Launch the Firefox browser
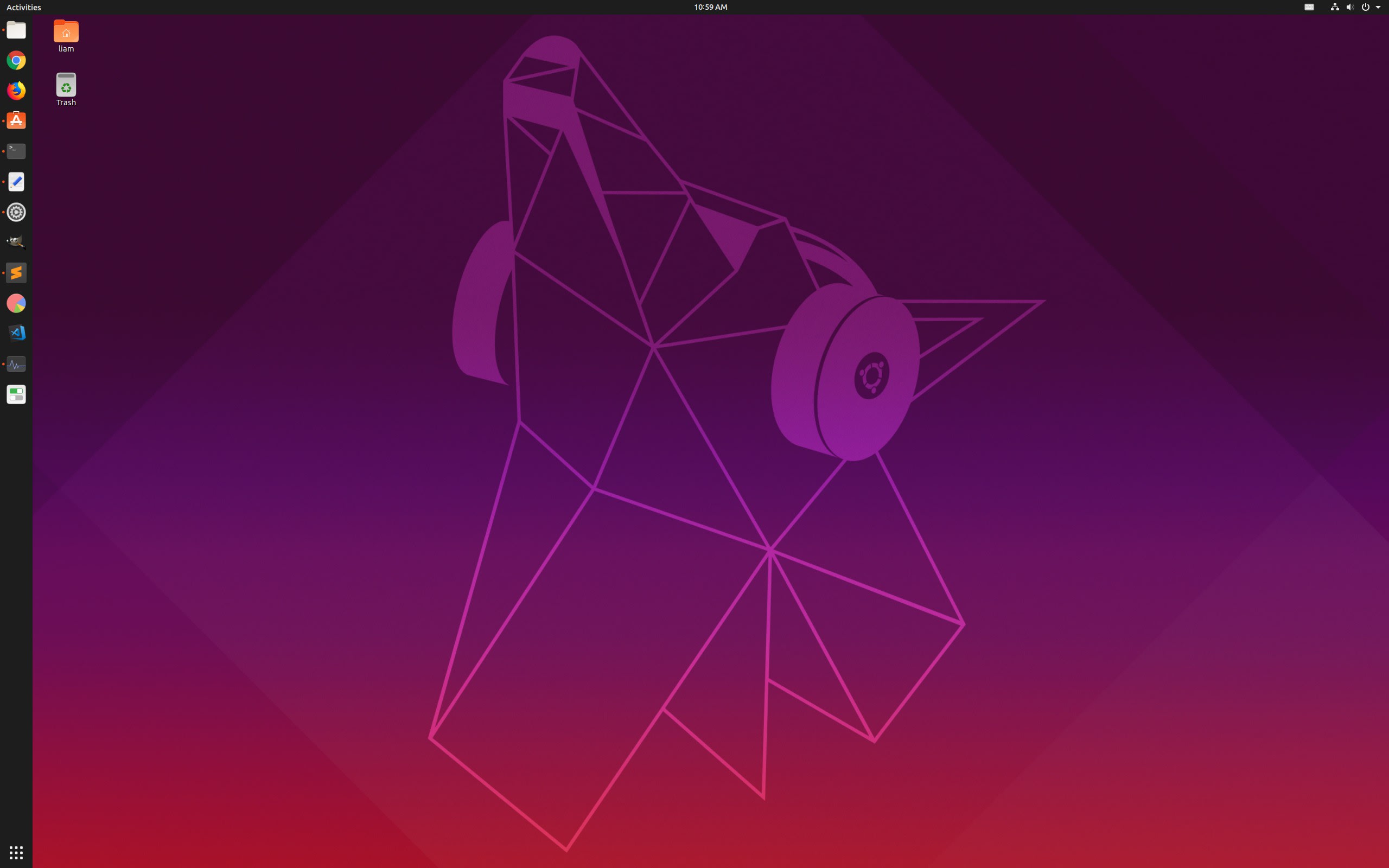Screen dimensions: 1389x868 point(16,91)
